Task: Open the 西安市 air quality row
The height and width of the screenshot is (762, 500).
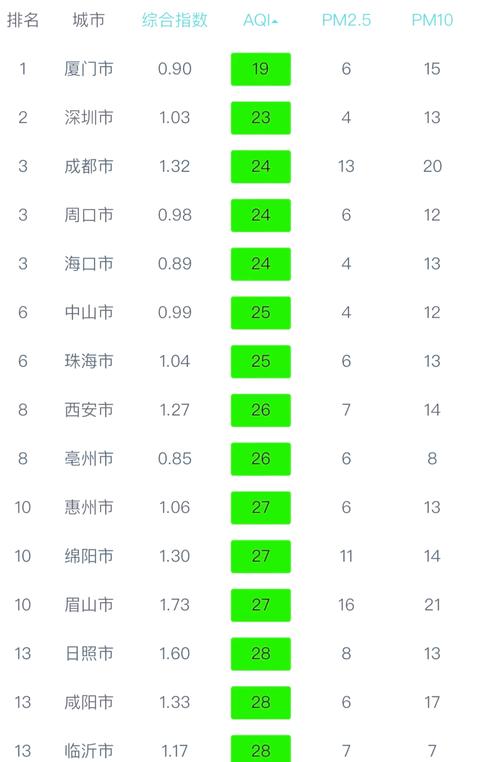Action: tap(250, 410)
